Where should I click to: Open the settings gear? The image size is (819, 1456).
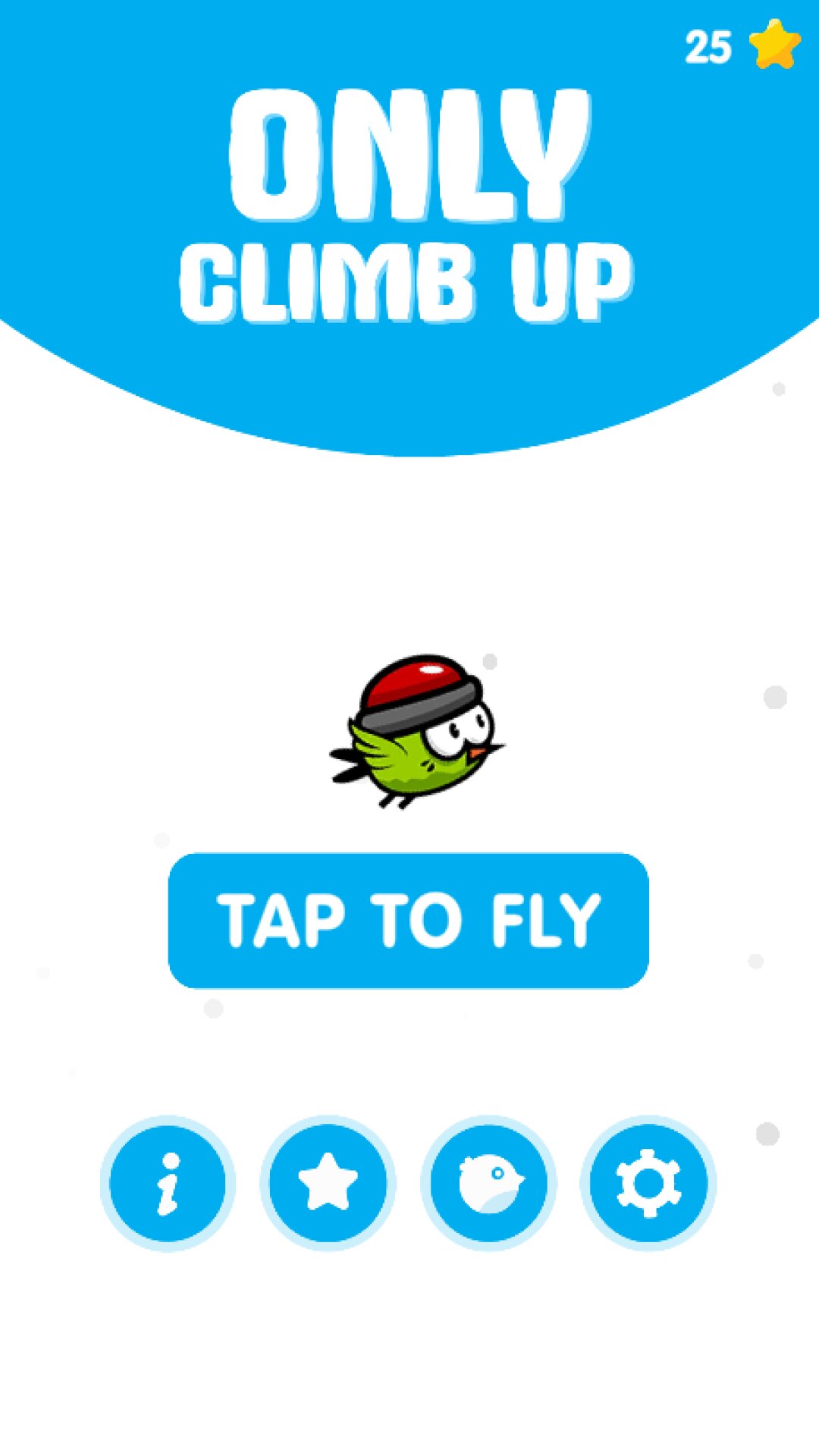[x=648, y=1183]
